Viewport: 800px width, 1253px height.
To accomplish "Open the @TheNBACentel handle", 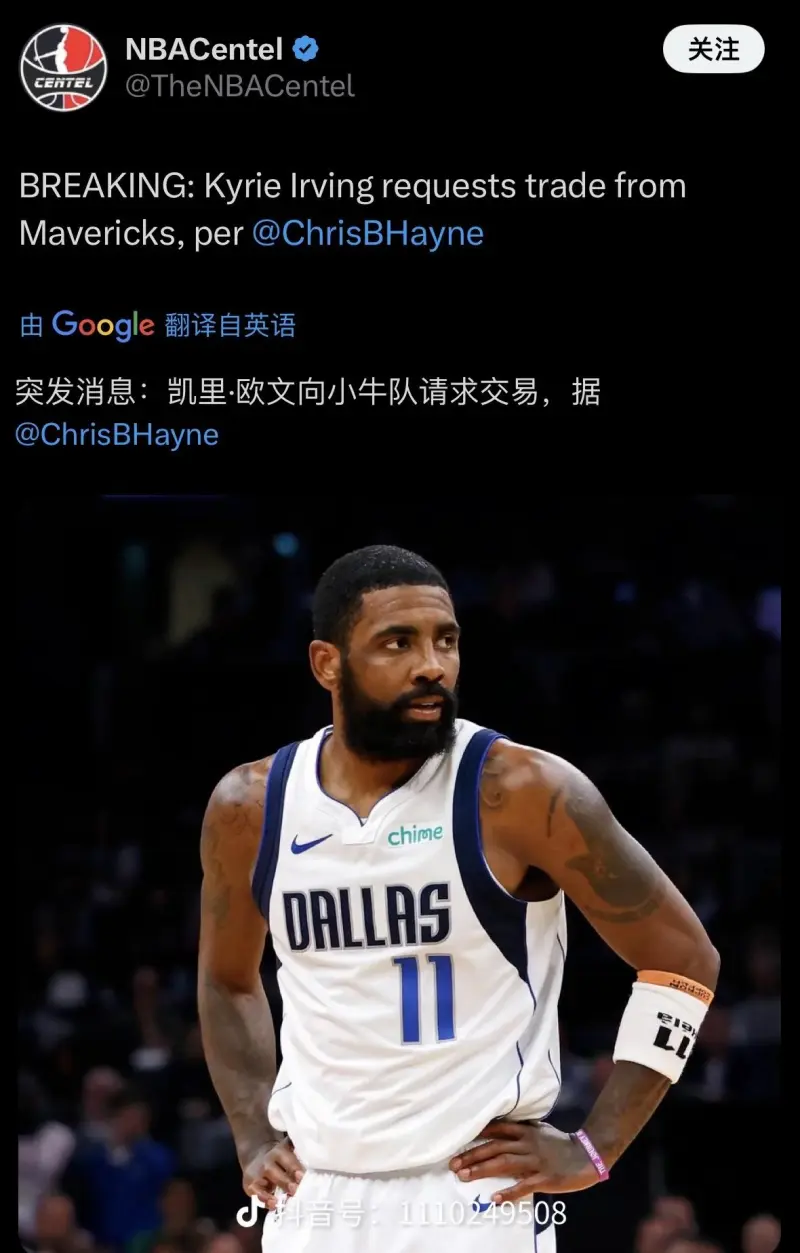I will (239, 86).
